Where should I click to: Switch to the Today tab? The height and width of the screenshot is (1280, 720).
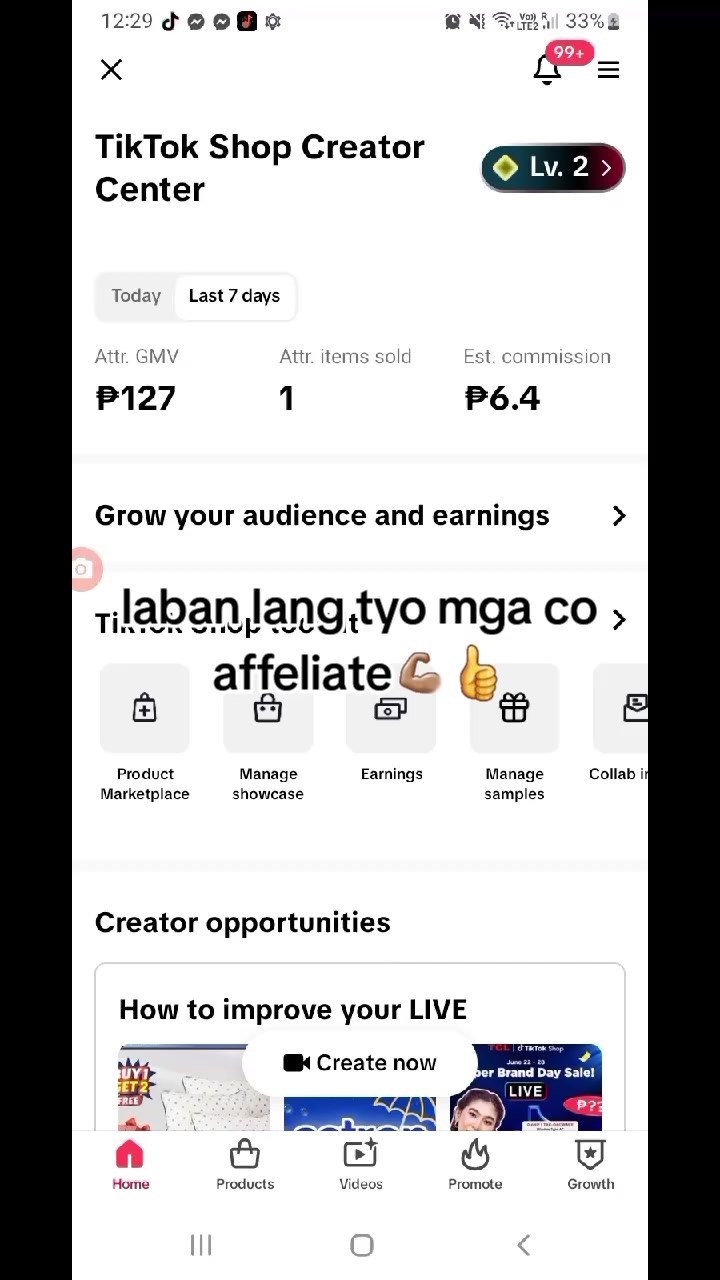point(136,296)
